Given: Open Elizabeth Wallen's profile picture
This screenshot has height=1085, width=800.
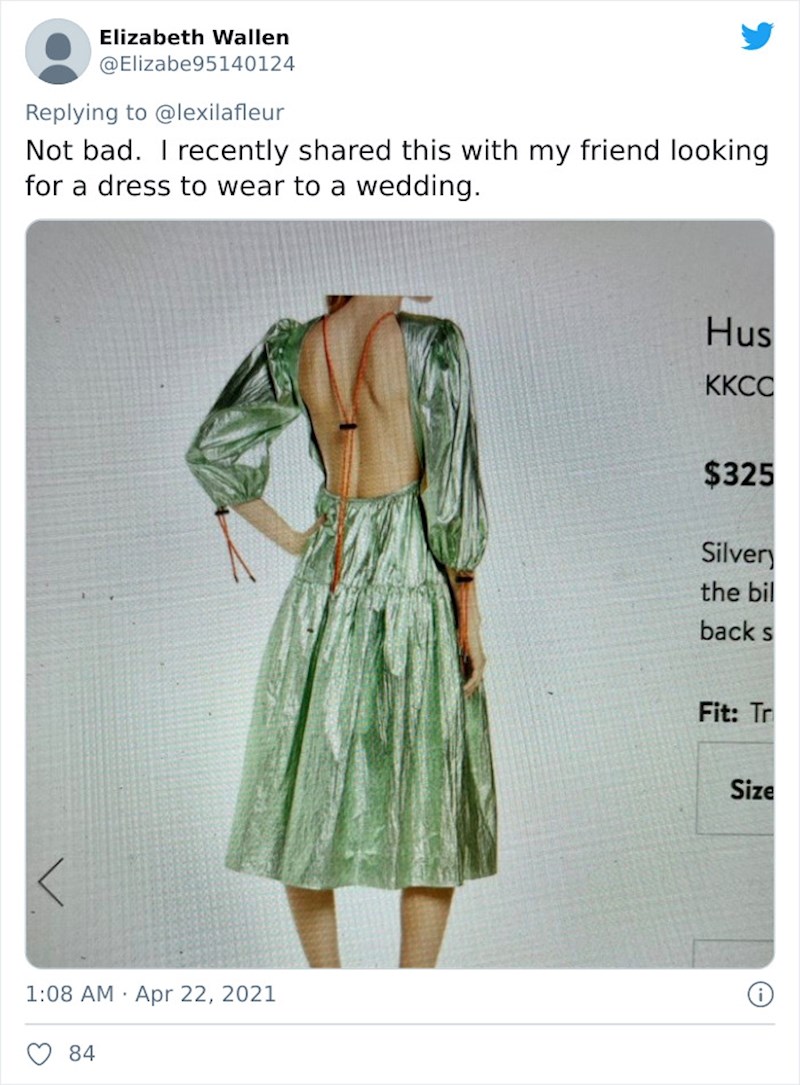Looking at the screenshot, I should tap(58, 51).
